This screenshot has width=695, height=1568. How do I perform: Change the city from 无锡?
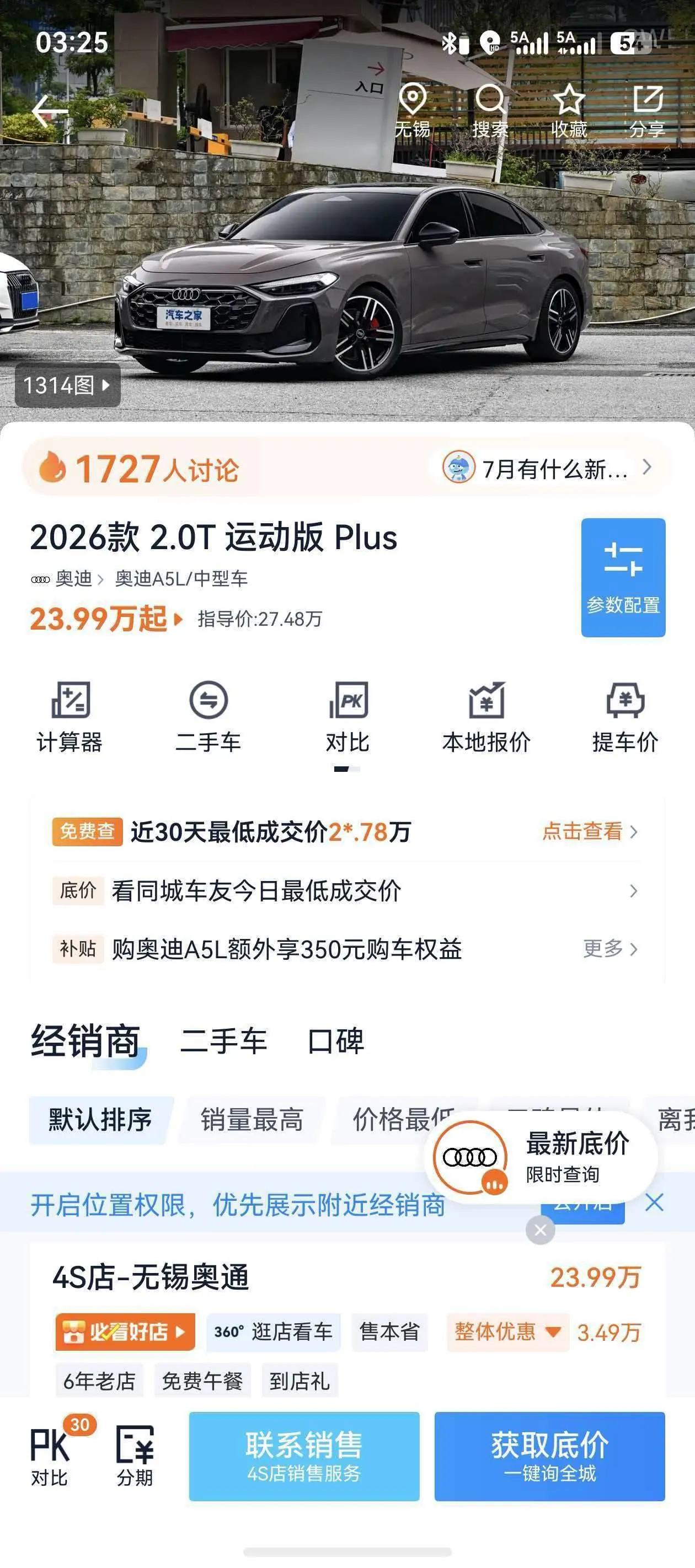pyautogui.click(x=413, y=110)
